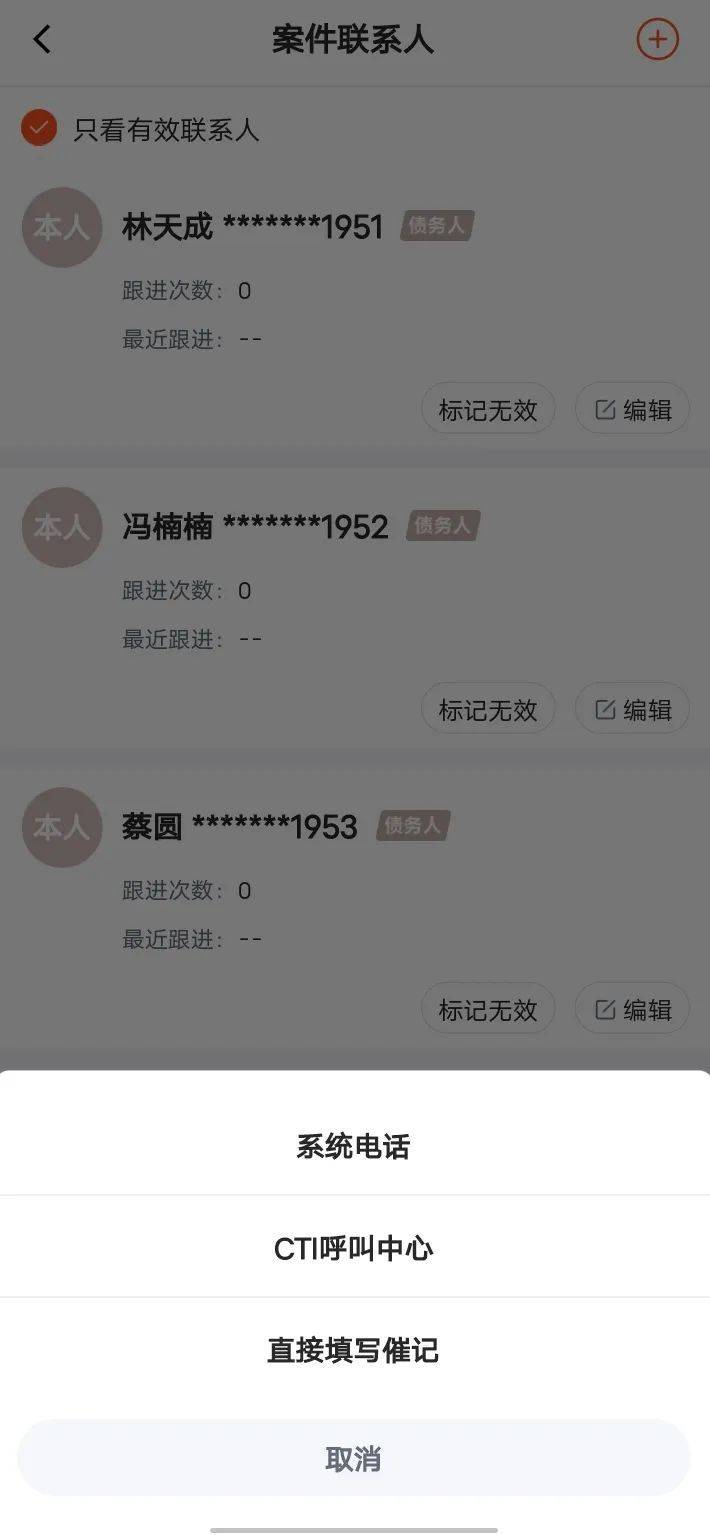710x1535 pixels.
Task: Select CTI呼叫中心 option
Action: tap(353, 1248)
